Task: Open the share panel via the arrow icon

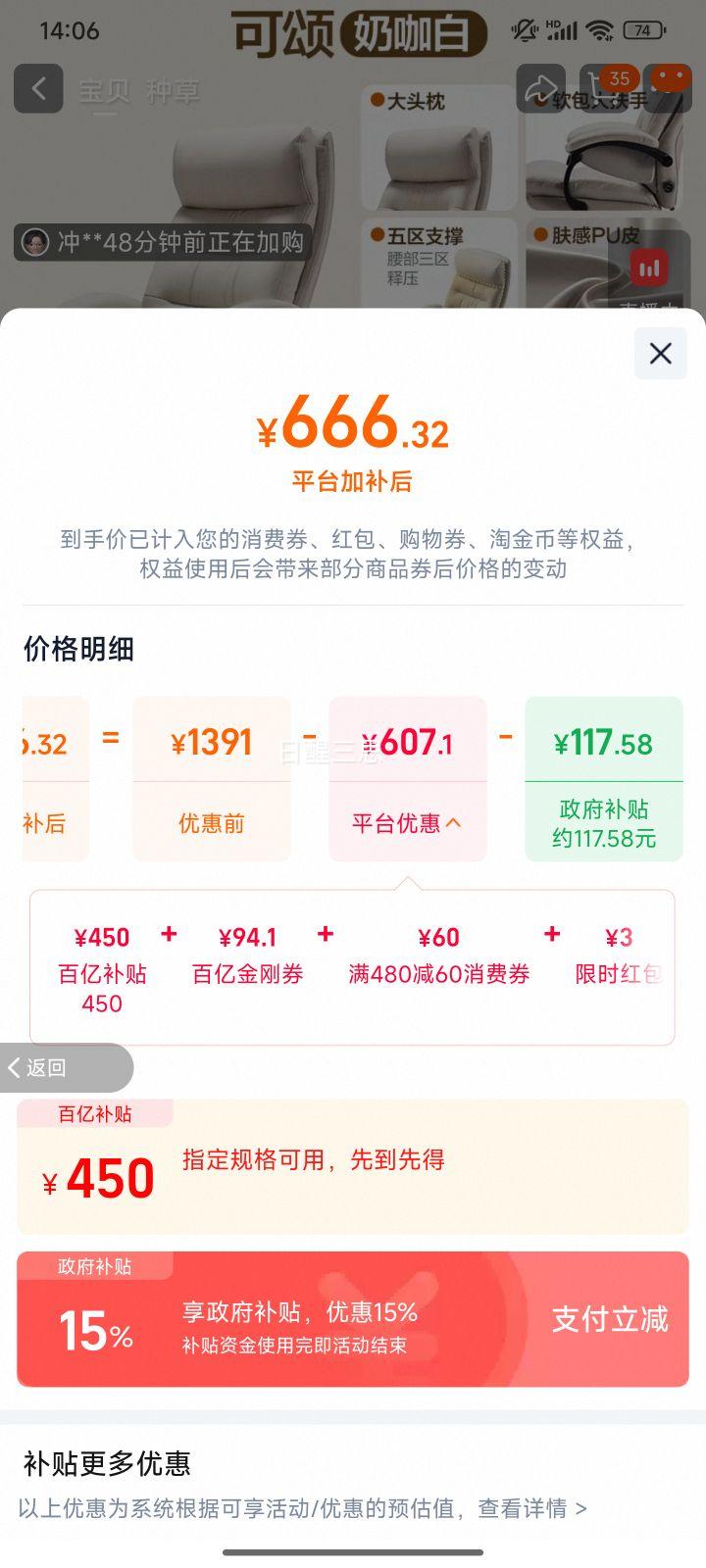Action: (x=544, y=89)
